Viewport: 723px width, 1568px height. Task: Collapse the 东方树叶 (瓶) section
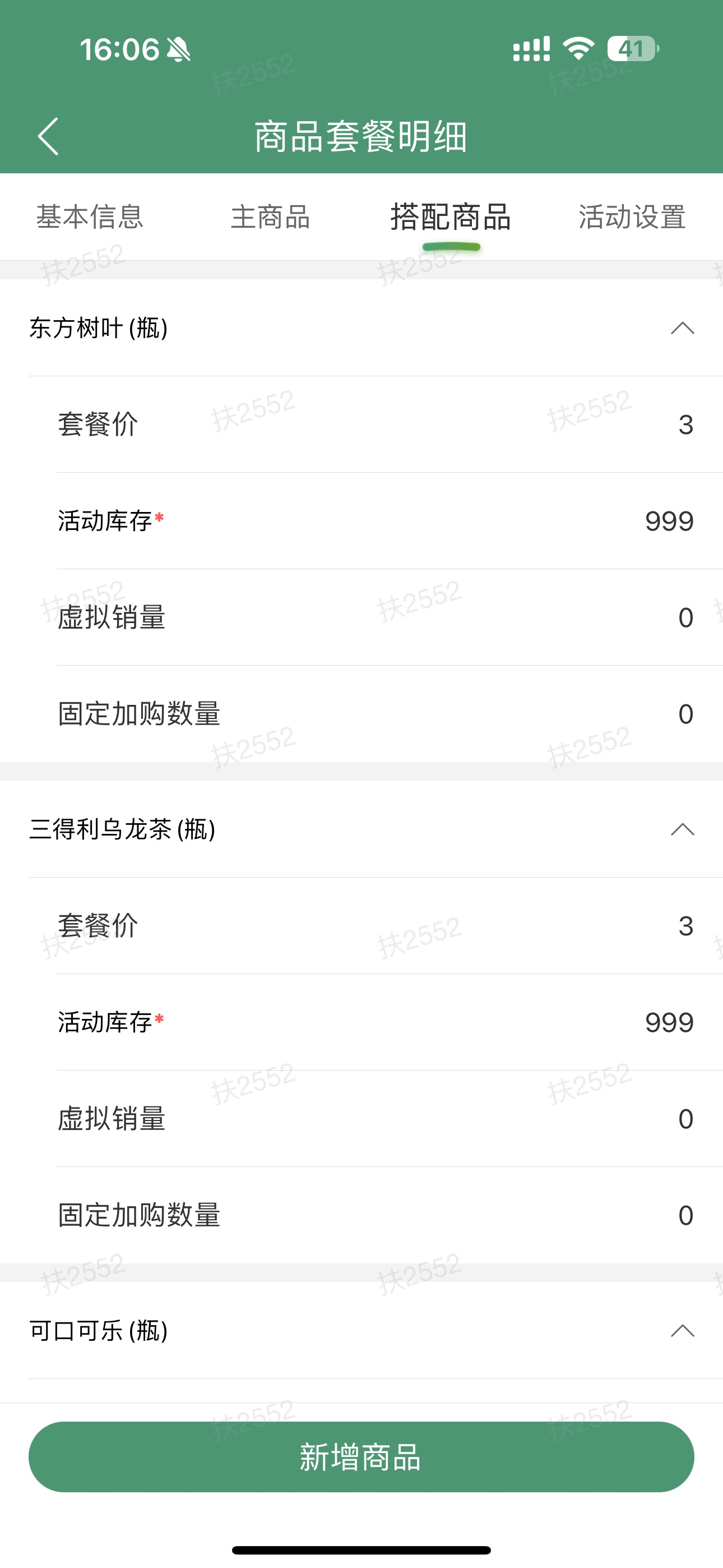pos(682,328)
